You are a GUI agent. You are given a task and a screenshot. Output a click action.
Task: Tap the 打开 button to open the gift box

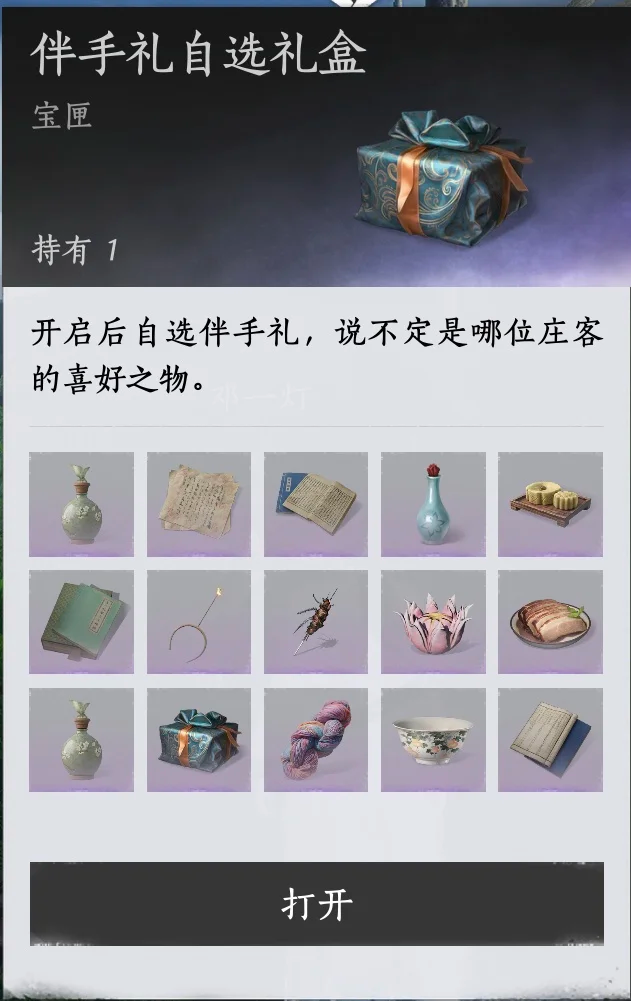coord(316,904)
